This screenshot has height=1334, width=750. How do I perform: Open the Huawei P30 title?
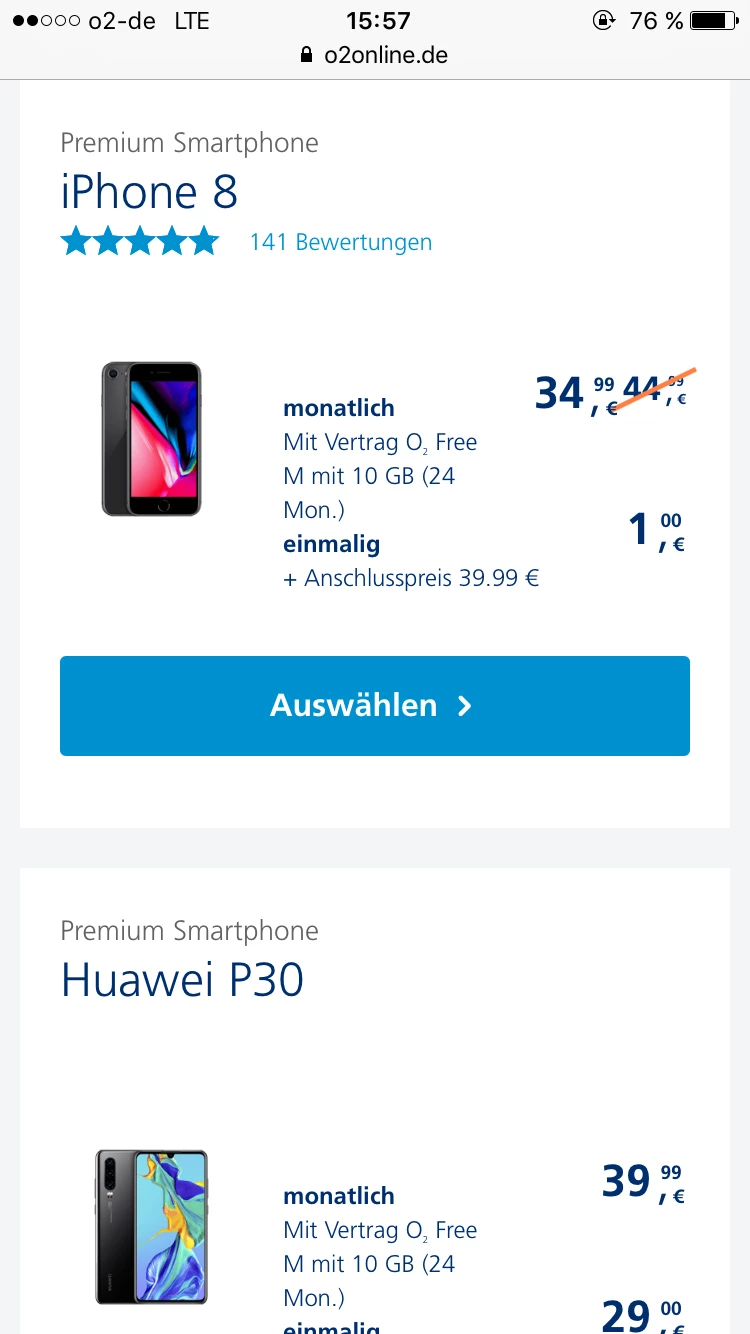[x=182, y=980]
